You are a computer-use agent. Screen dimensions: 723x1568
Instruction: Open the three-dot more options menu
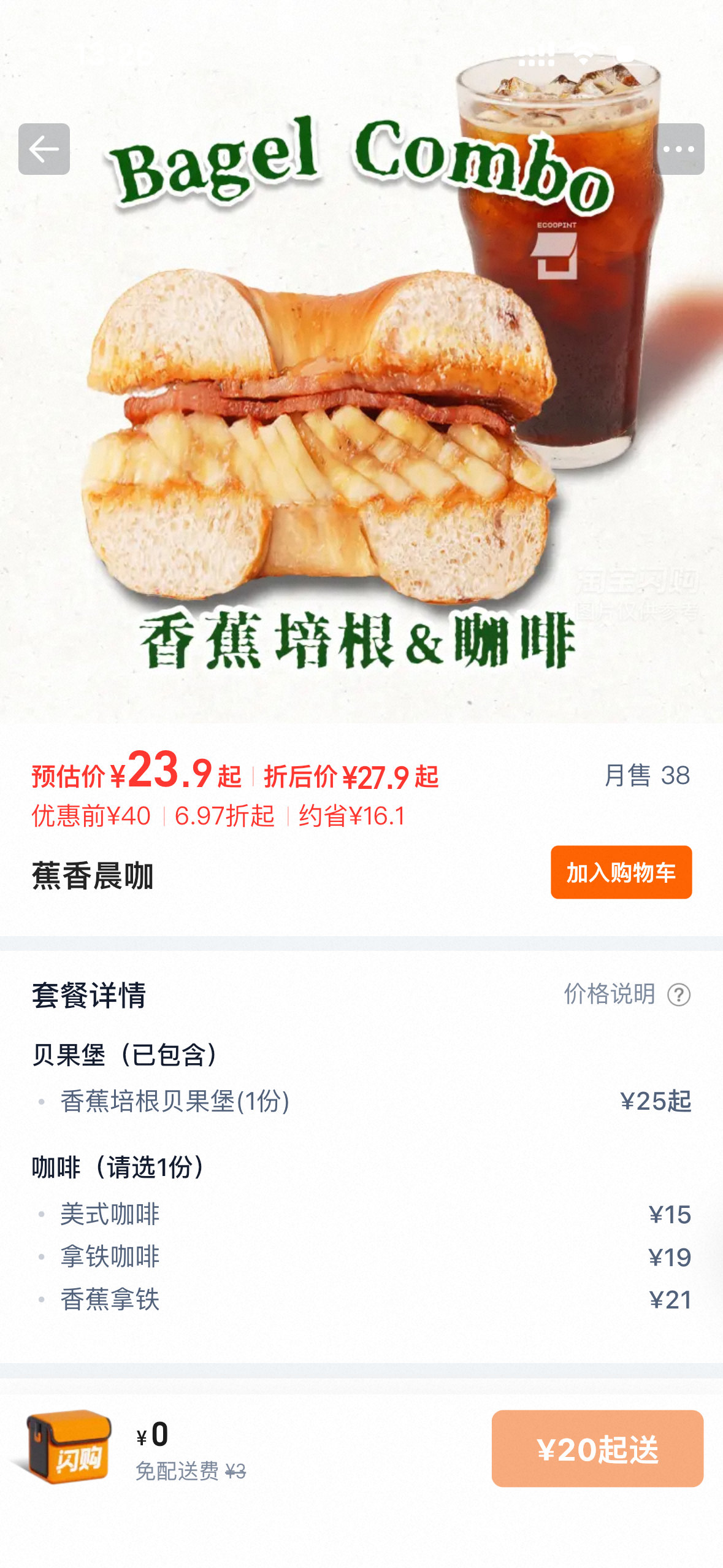(678, 149)
